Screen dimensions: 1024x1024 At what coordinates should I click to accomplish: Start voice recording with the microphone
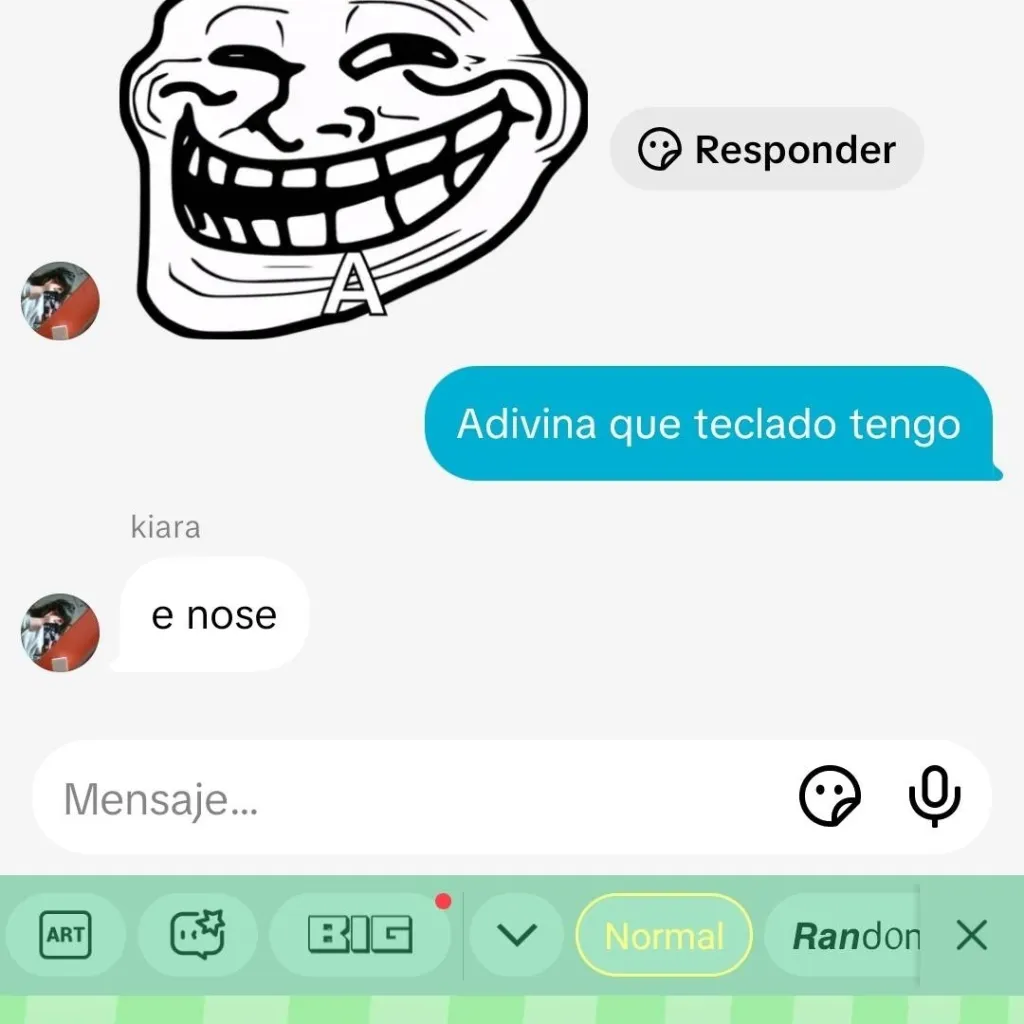point(934,797)
